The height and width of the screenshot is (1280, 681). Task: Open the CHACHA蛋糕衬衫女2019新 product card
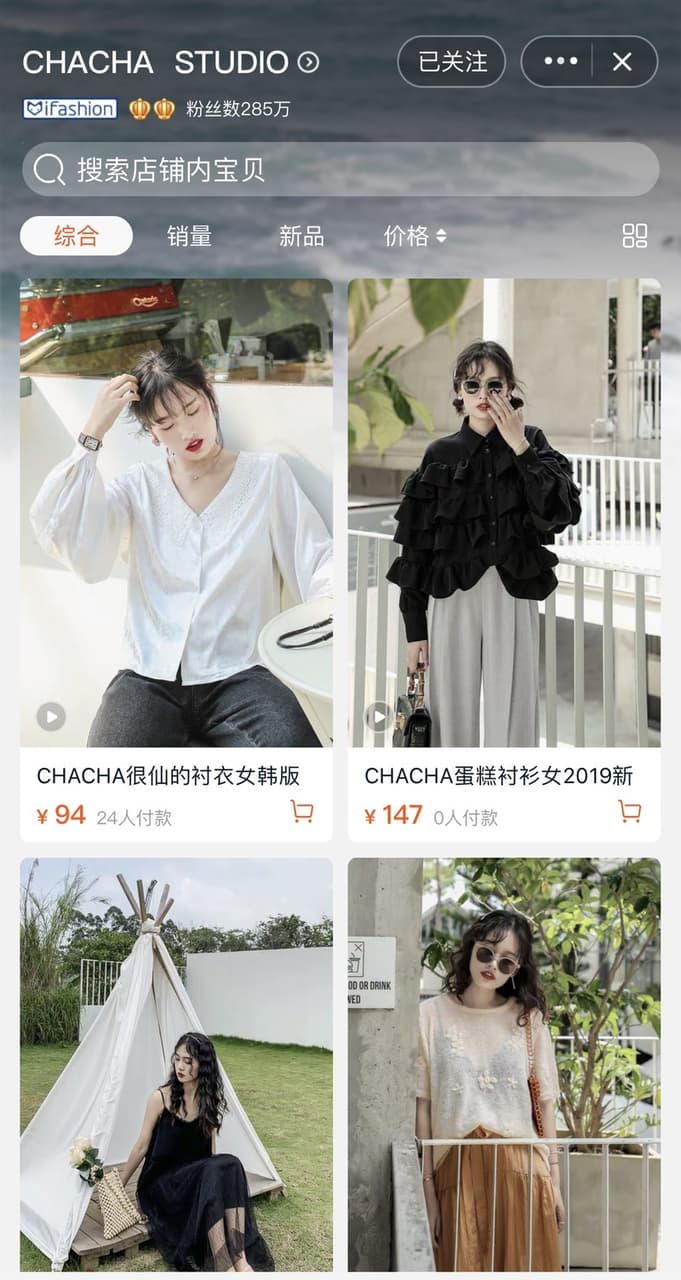(504, 560)
